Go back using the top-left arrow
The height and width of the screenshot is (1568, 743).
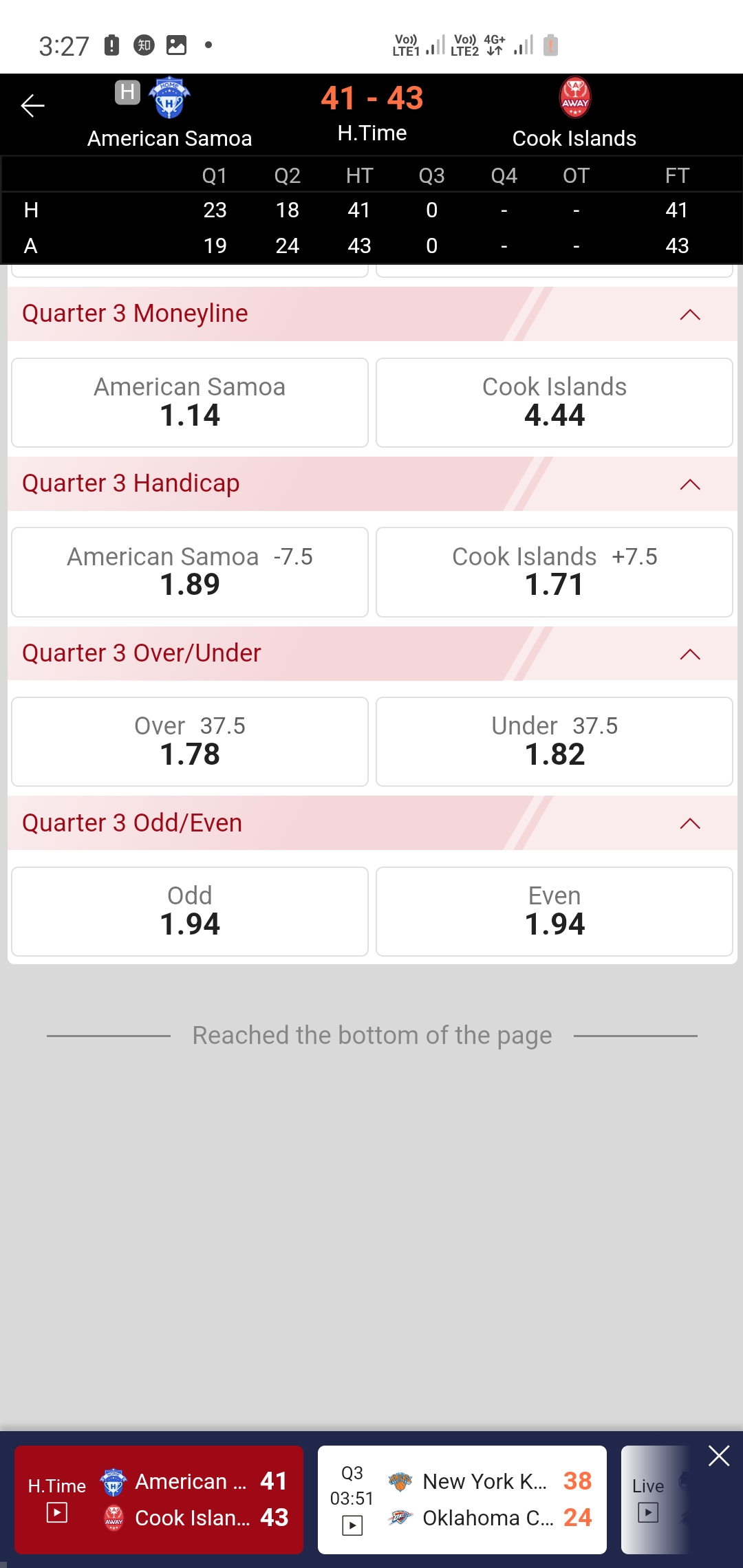(x=32, y=106)
